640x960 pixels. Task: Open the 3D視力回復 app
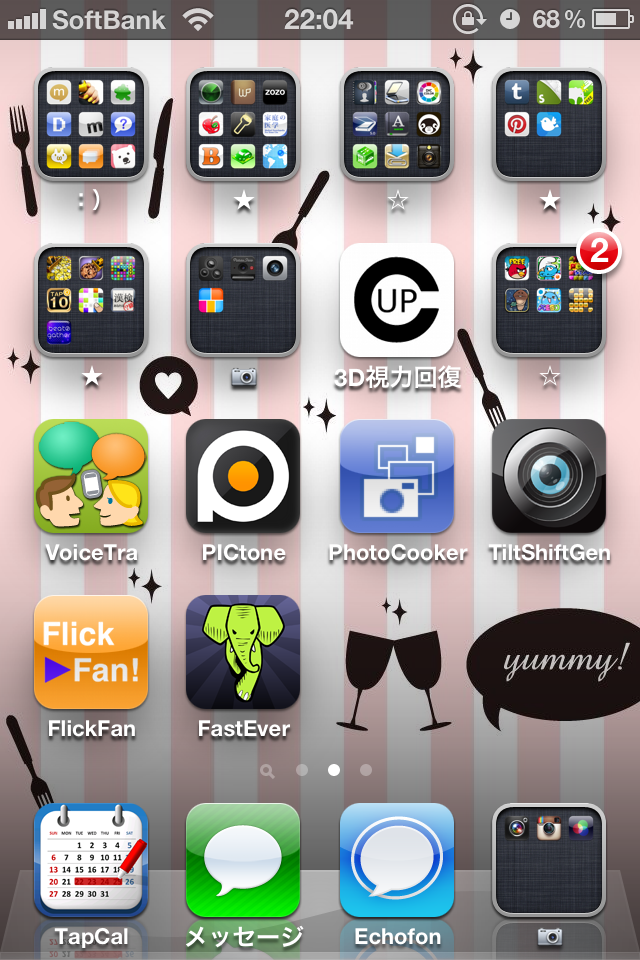[397, 300]
